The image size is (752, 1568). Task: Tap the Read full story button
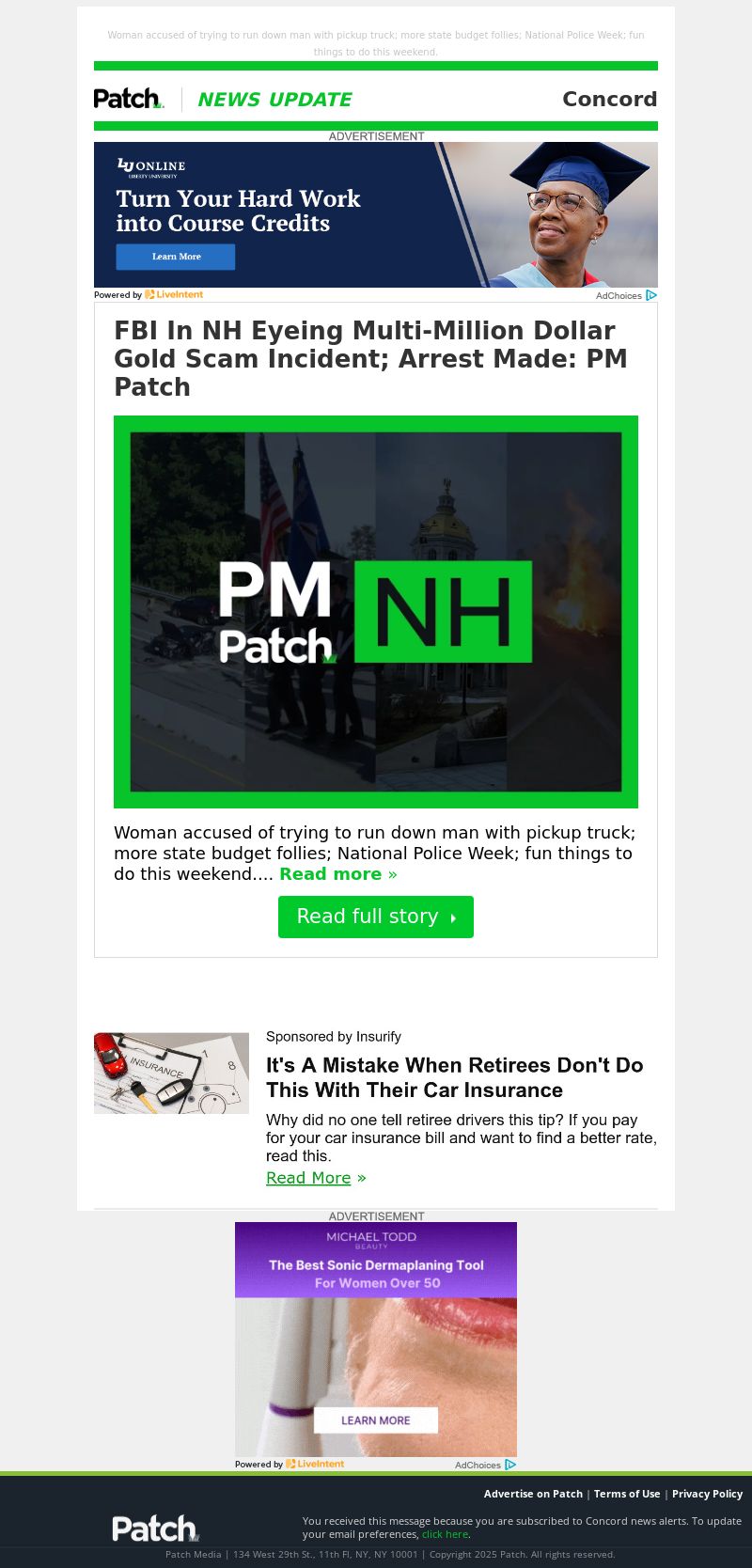click(x=375, y=917)
